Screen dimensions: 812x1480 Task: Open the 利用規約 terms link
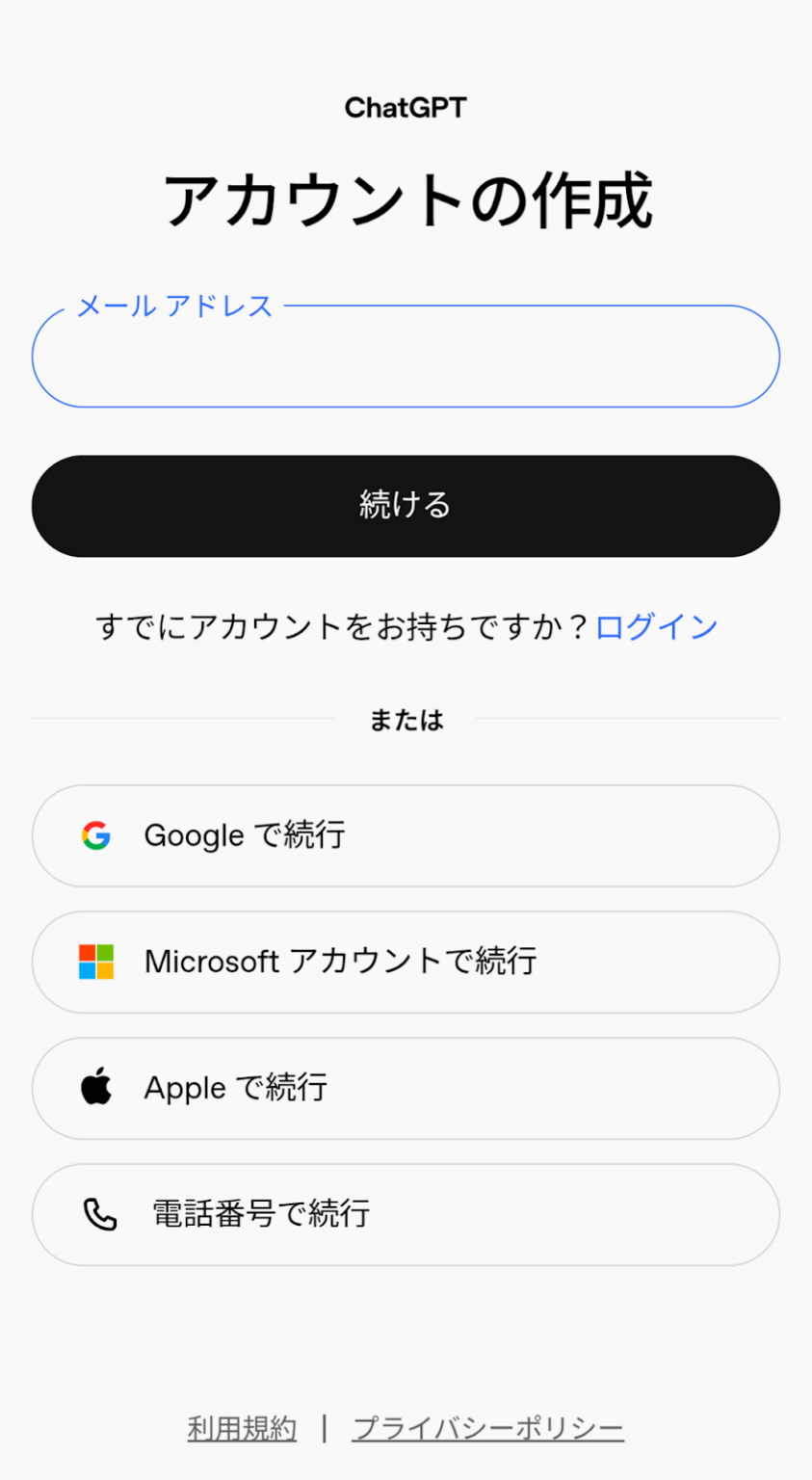(241, 1429)
